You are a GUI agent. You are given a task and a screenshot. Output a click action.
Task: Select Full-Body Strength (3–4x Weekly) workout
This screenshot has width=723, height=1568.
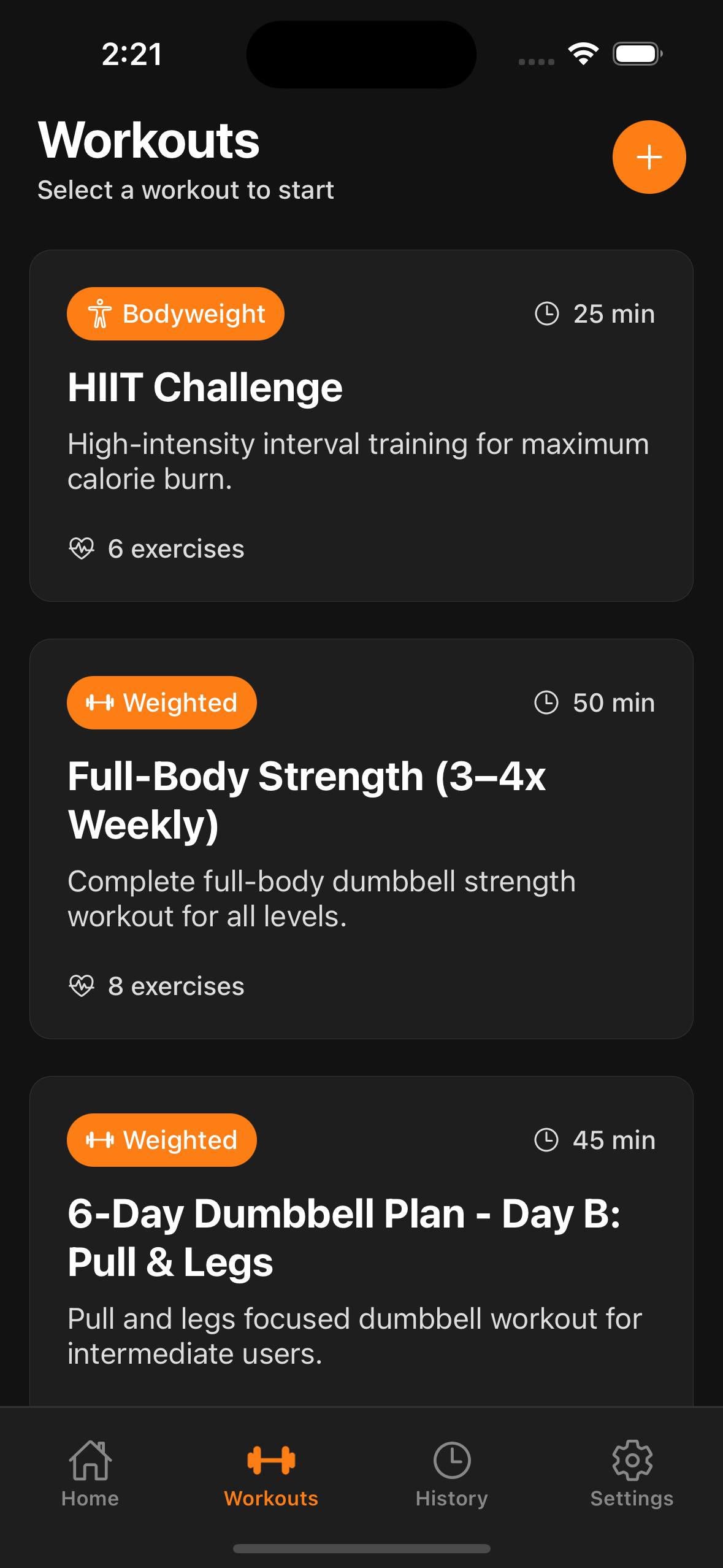pyautogui.click(x=361, y=838)
